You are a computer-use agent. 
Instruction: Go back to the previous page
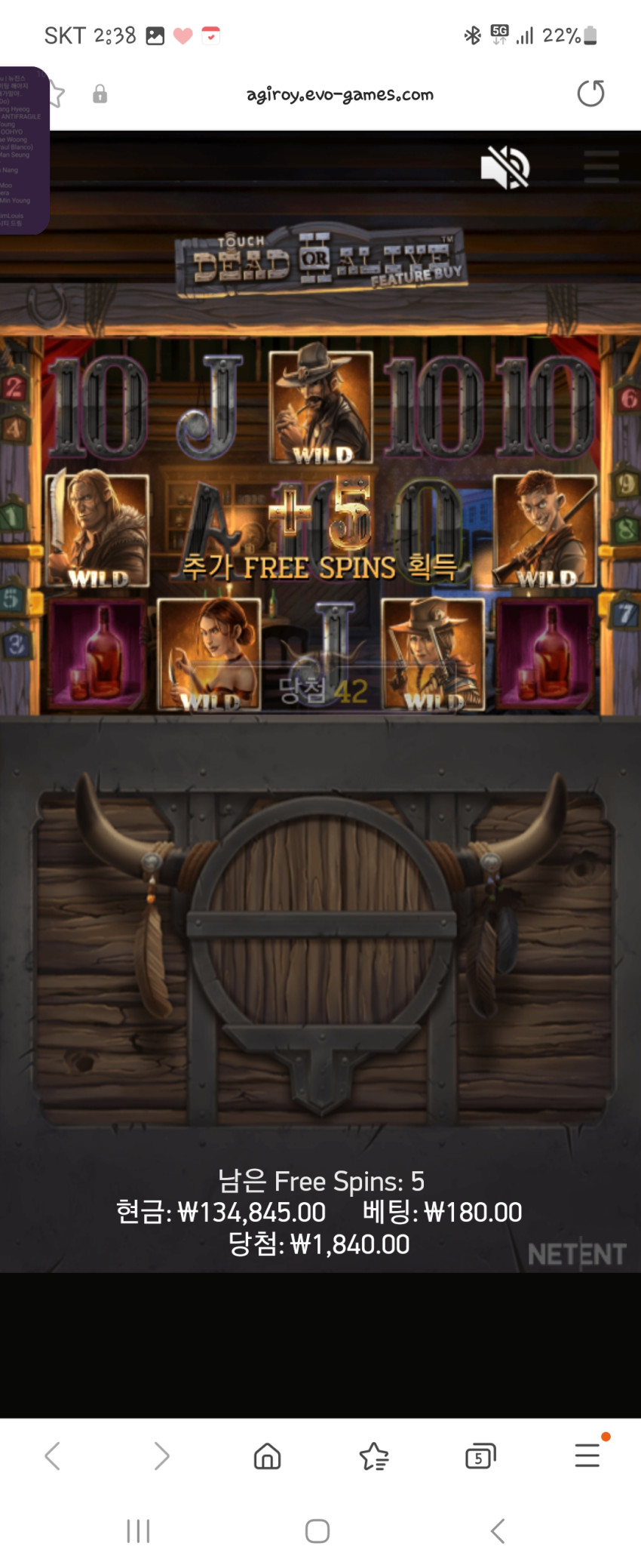tap(52, 1456)
